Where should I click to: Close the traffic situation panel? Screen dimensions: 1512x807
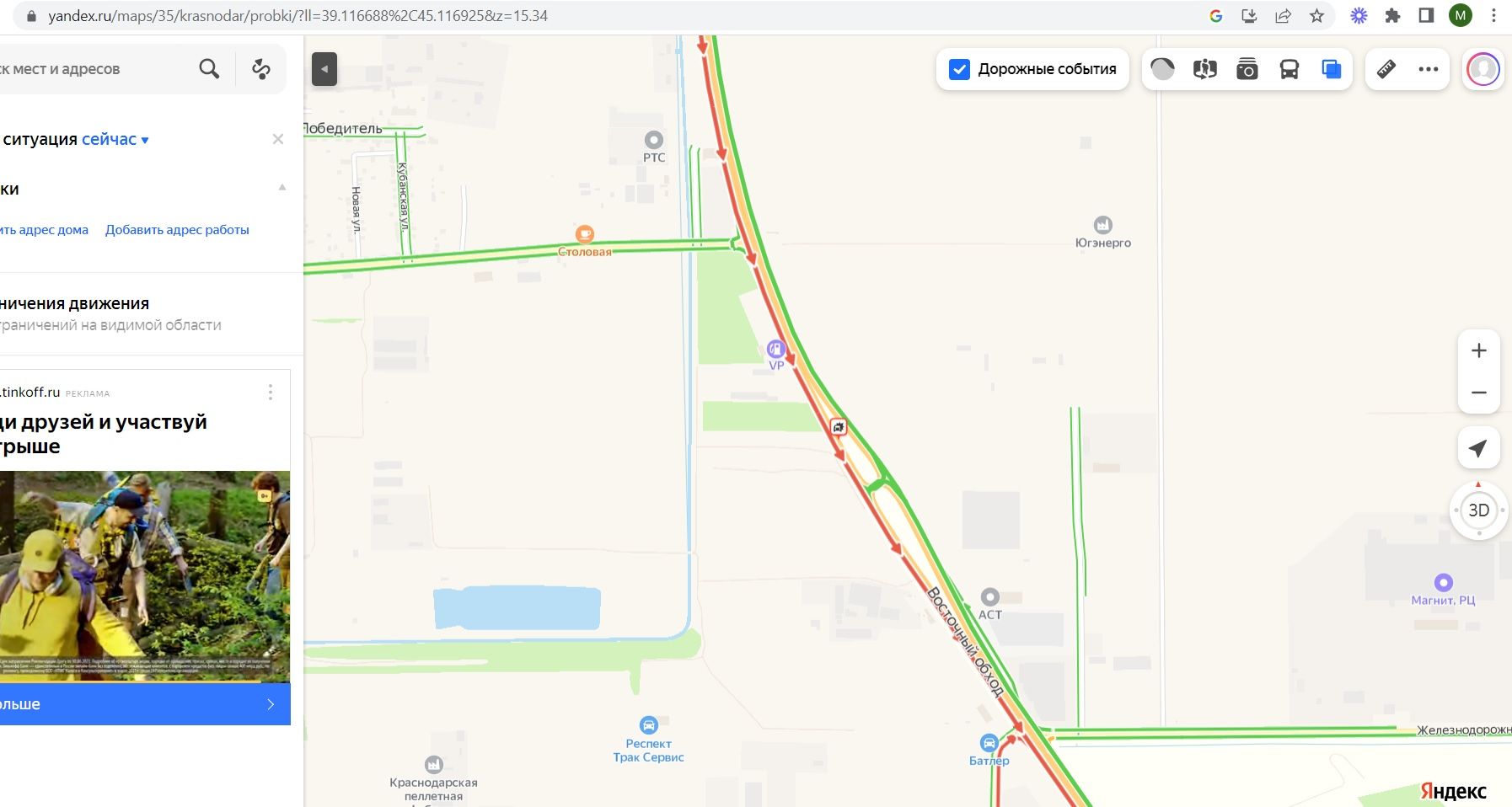[x=278, y=139]
